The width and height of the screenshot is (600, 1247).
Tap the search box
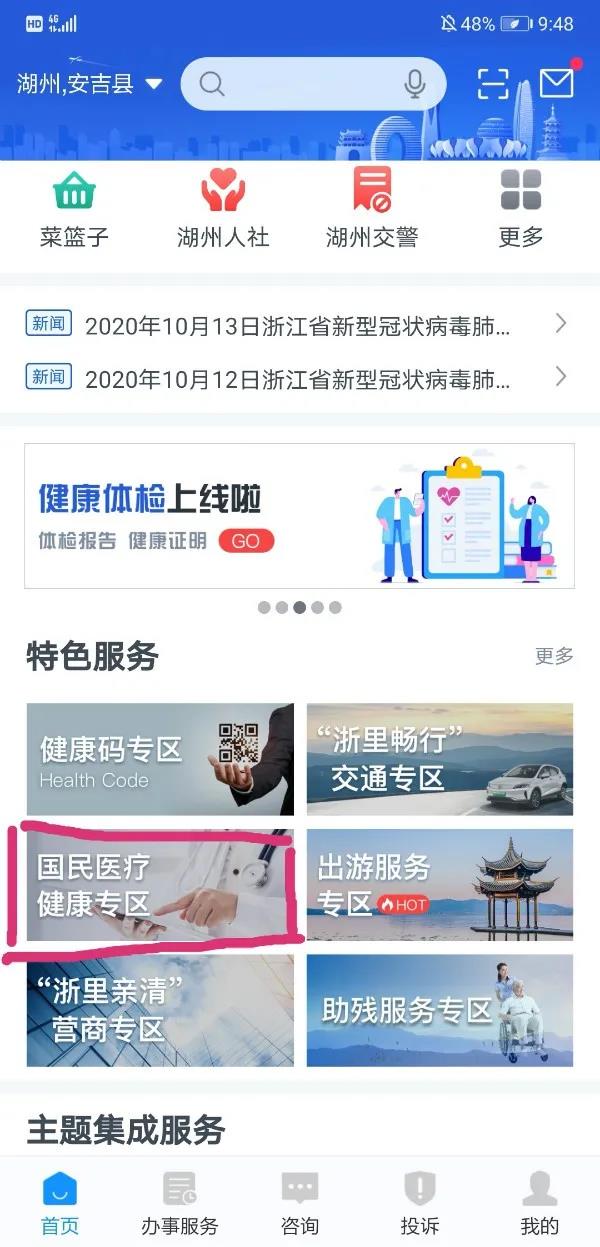(x=300, y=84)
